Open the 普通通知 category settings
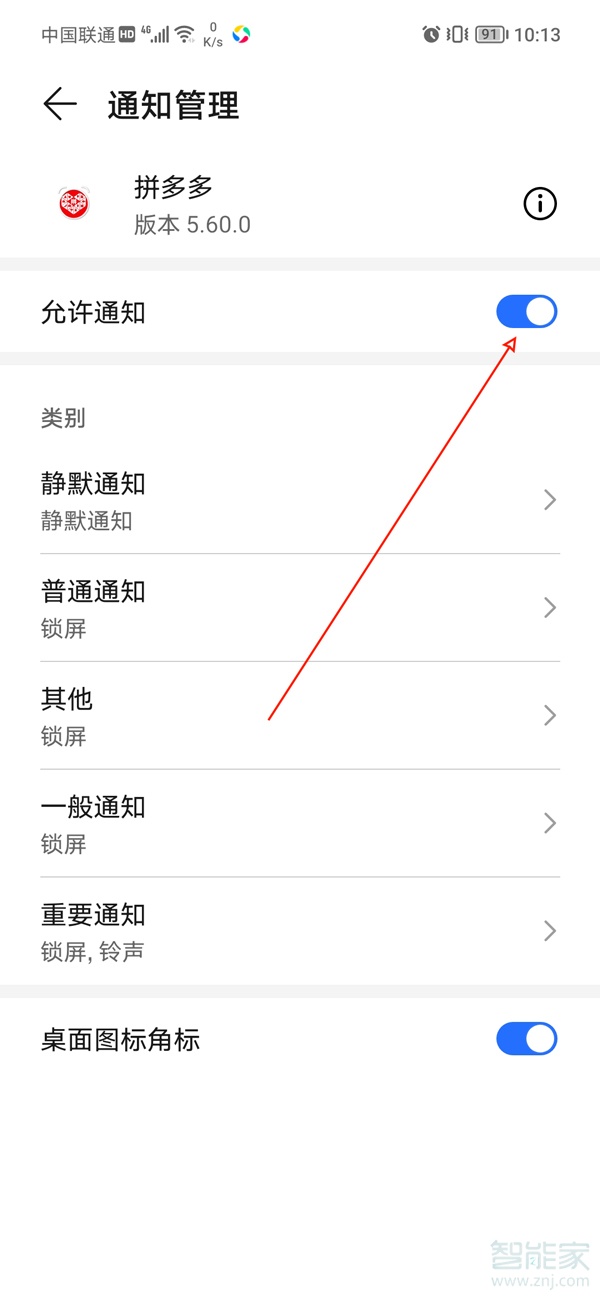The height and width of the screenshot is (1300, 600). (x=300, y=608)
